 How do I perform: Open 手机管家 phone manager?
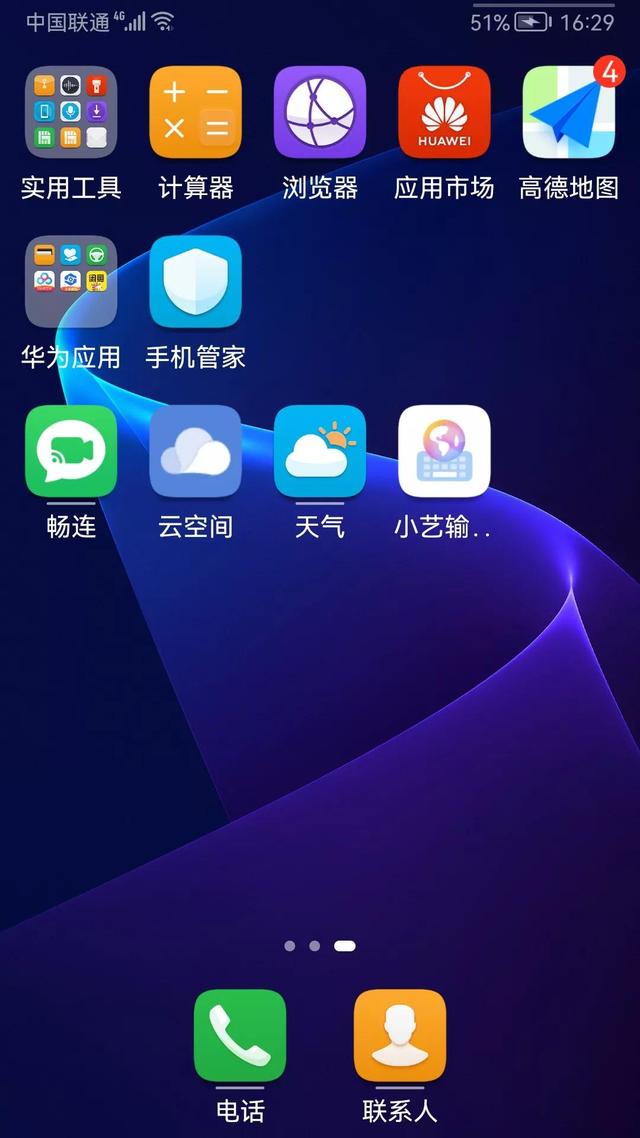click(x=195, y=281)
